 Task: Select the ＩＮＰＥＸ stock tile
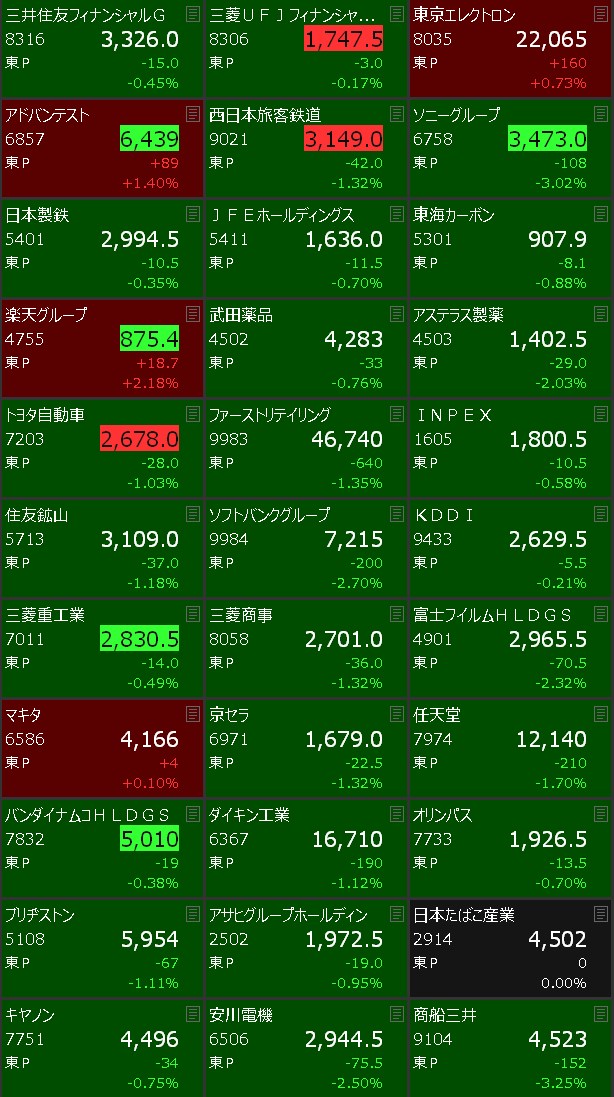[510, 449]
